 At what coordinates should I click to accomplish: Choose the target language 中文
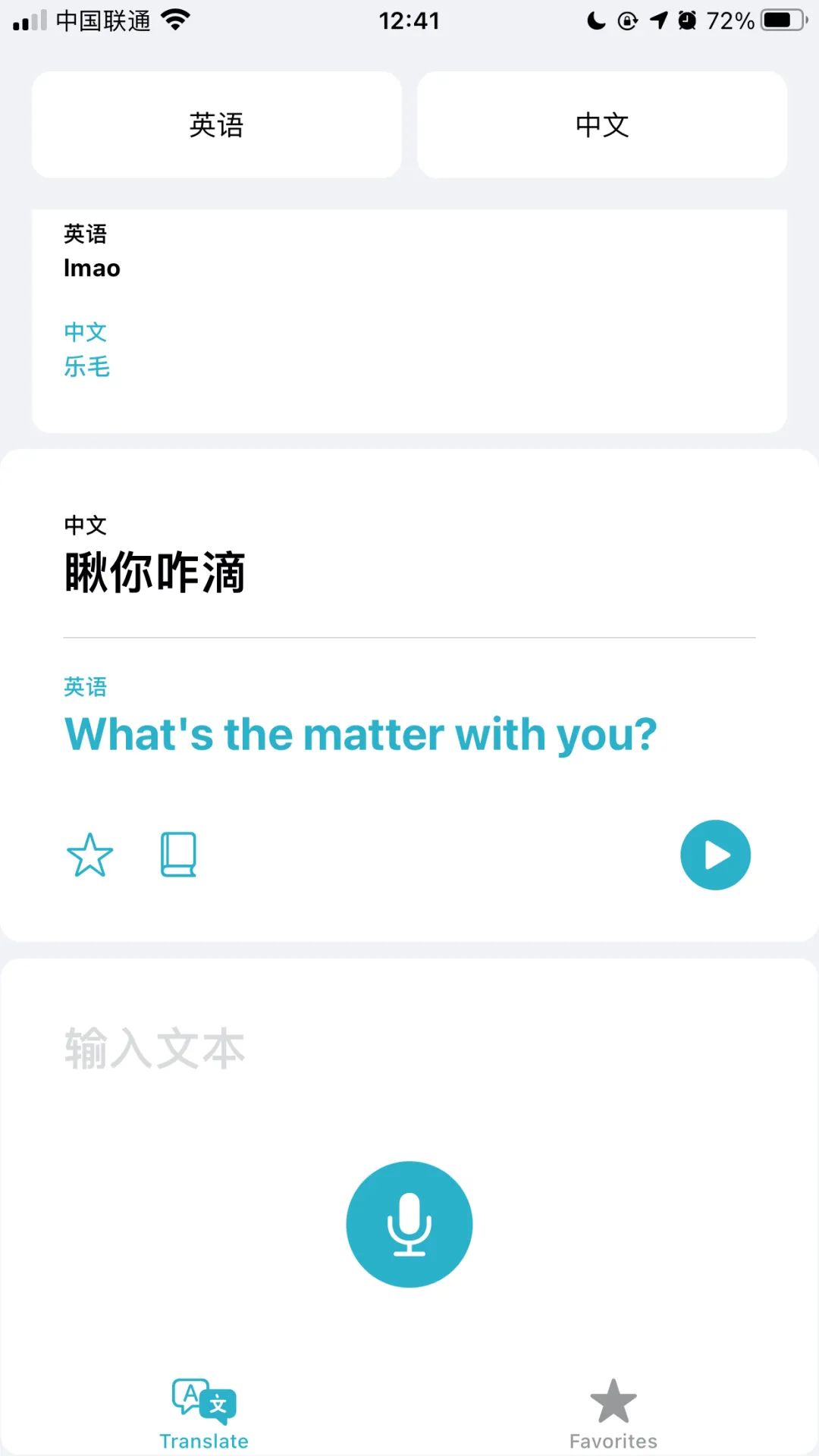601,125
